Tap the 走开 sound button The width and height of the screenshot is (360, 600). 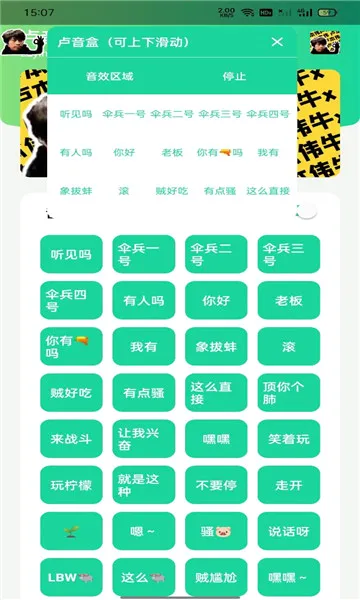click(289, 485)
